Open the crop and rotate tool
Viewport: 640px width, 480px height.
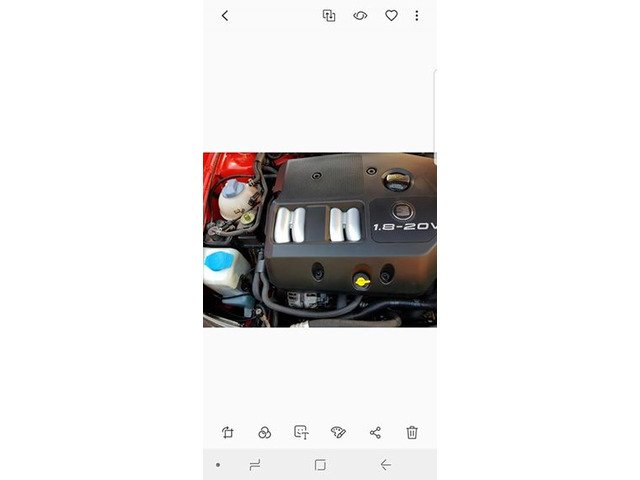point(228,432)
